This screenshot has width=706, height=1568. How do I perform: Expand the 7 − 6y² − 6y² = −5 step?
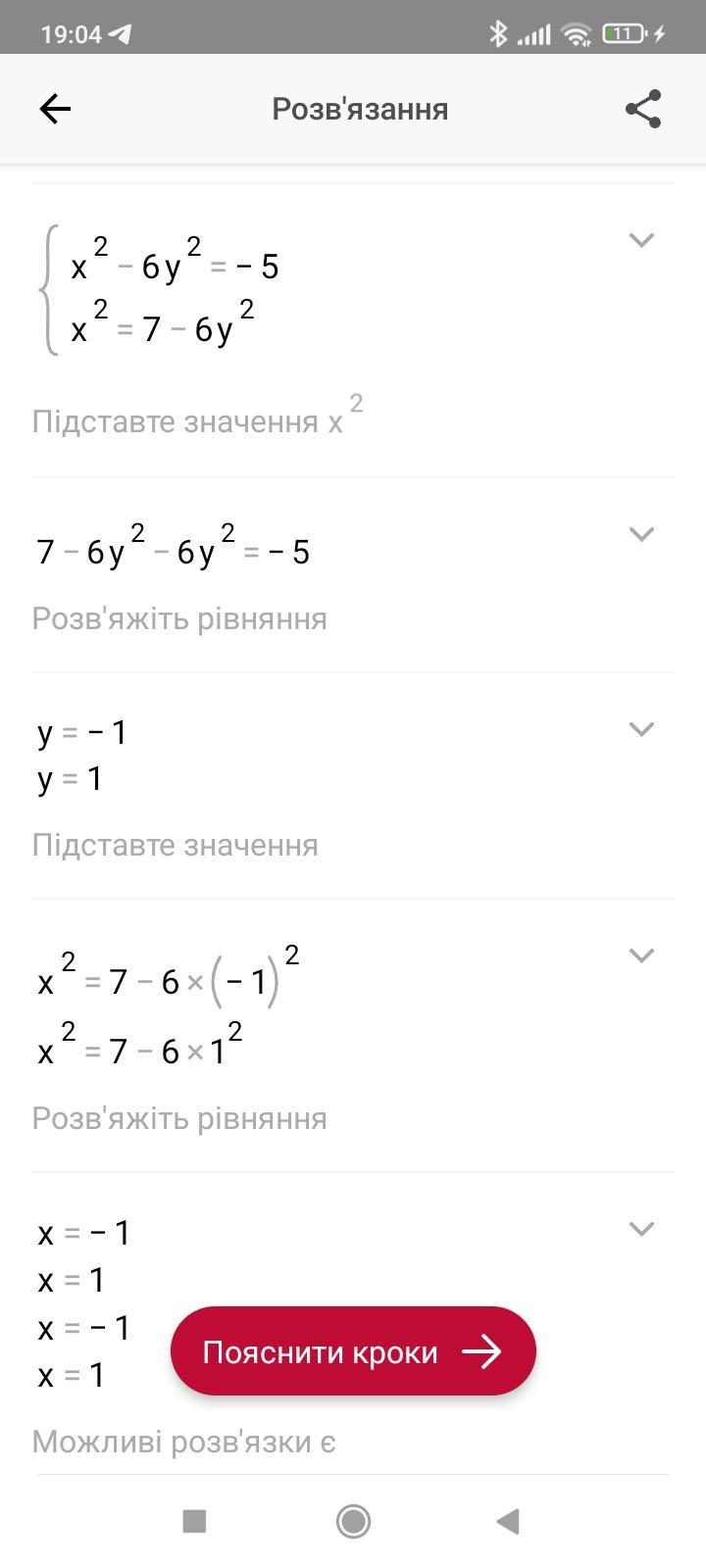click(641, 534)
